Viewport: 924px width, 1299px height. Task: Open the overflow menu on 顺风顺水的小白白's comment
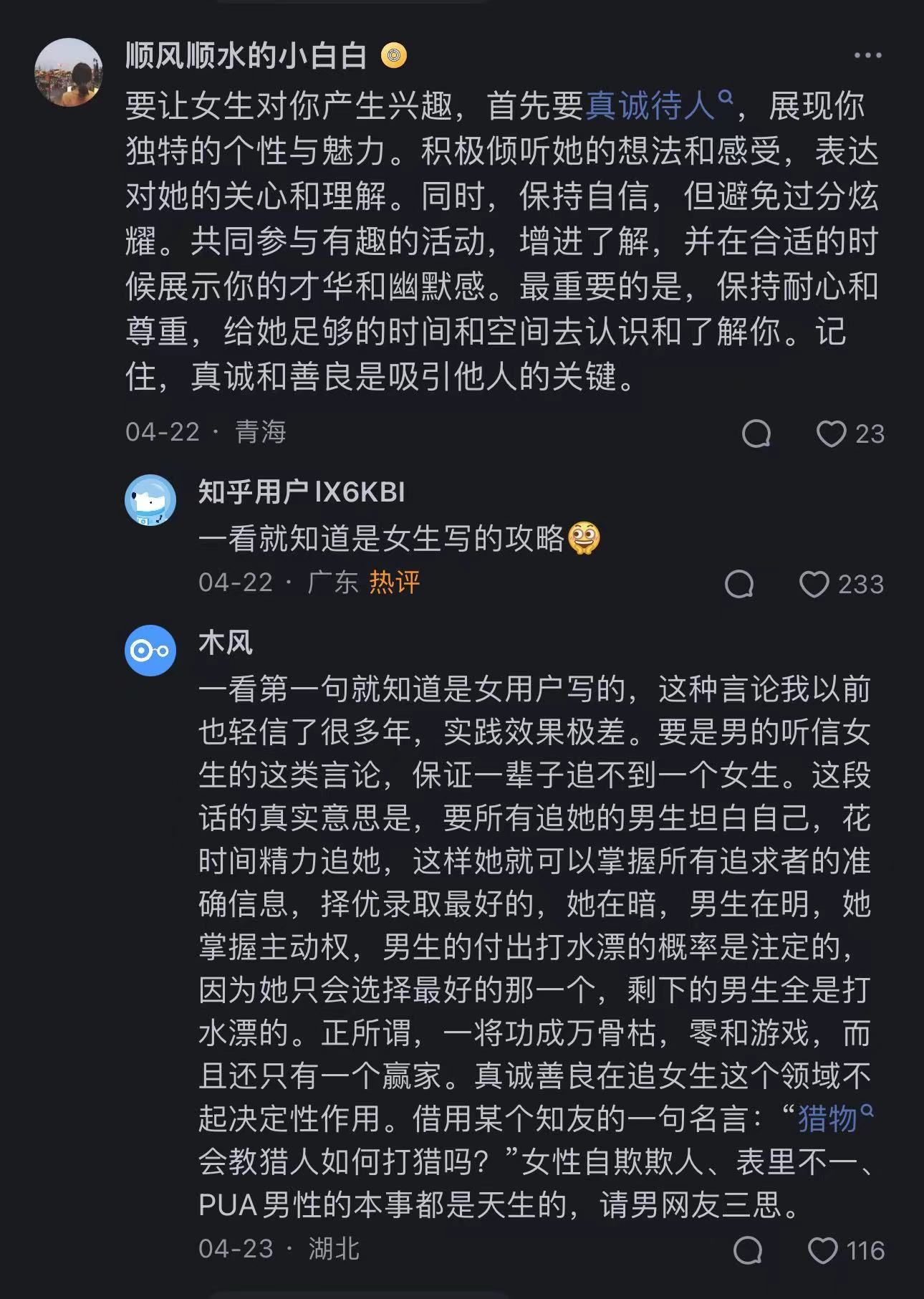pos(867,56)
